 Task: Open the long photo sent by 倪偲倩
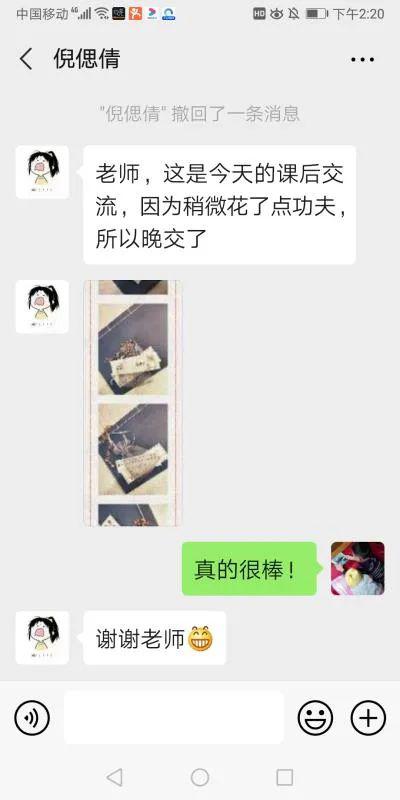pyautogui.click(x=132, y=403)
